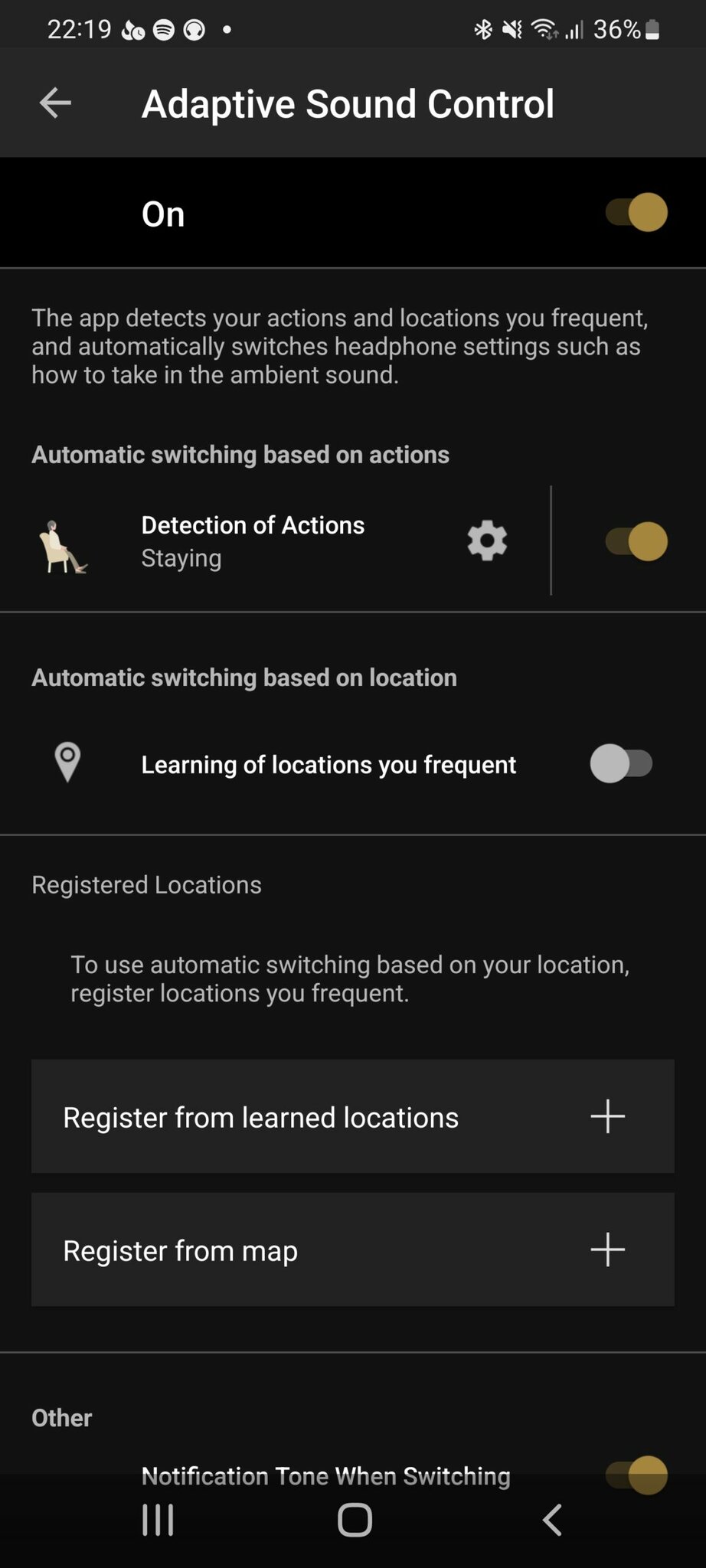Turn off the Adaptive Sound Control switch
Screen dimensions: 706x1568
click(636, 213)
